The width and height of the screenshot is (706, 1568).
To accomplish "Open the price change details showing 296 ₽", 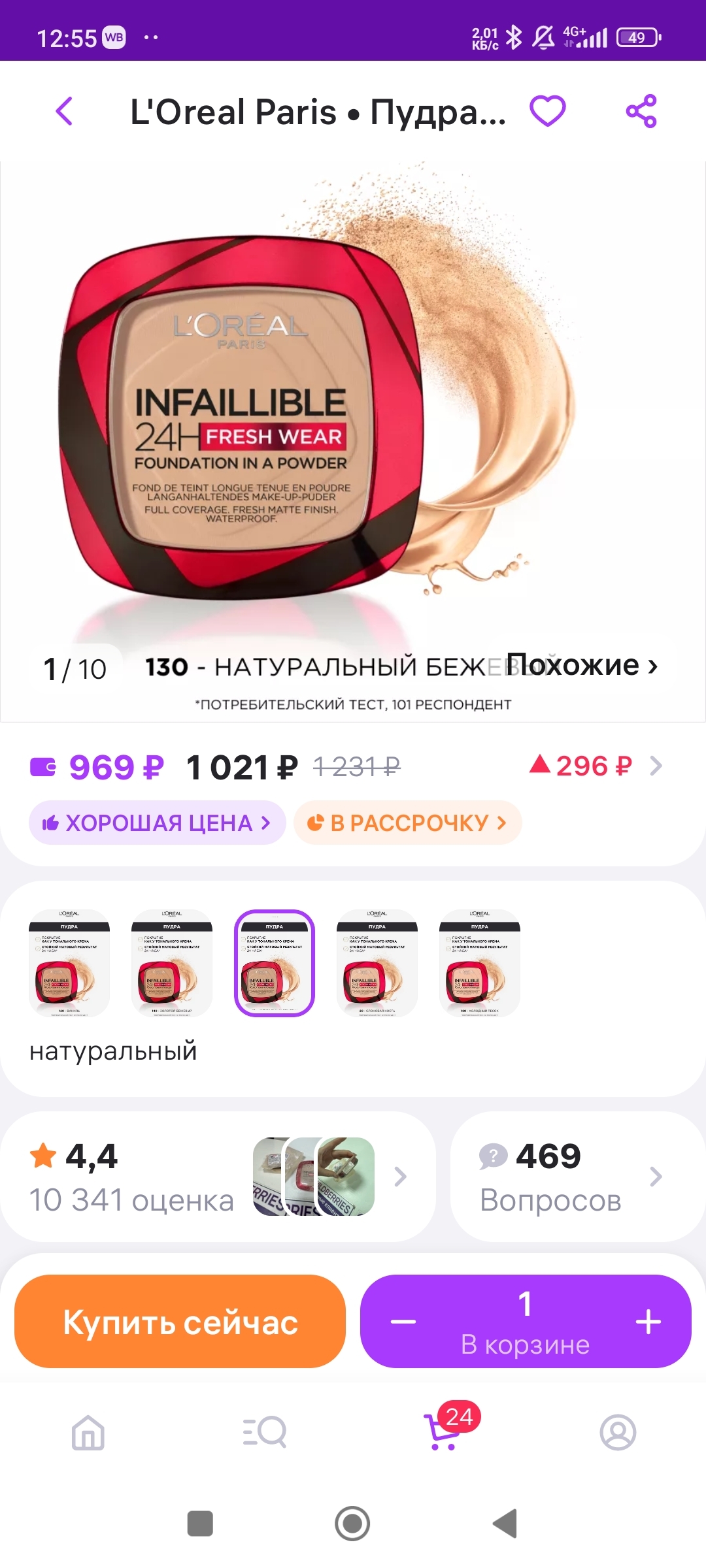I will point(595,766).
